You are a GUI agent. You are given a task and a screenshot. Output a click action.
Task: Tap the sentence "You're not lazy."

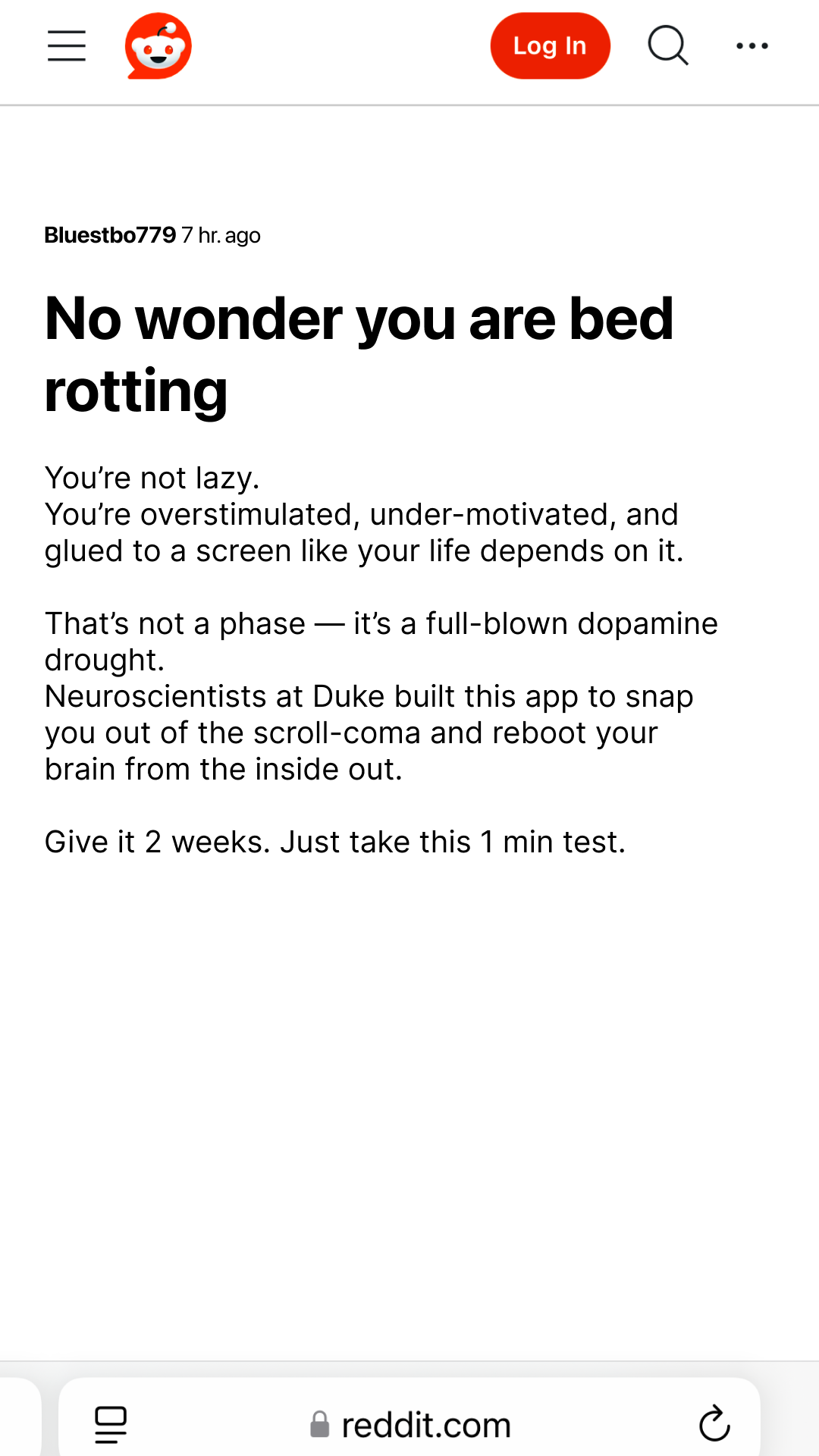(152, 478)
